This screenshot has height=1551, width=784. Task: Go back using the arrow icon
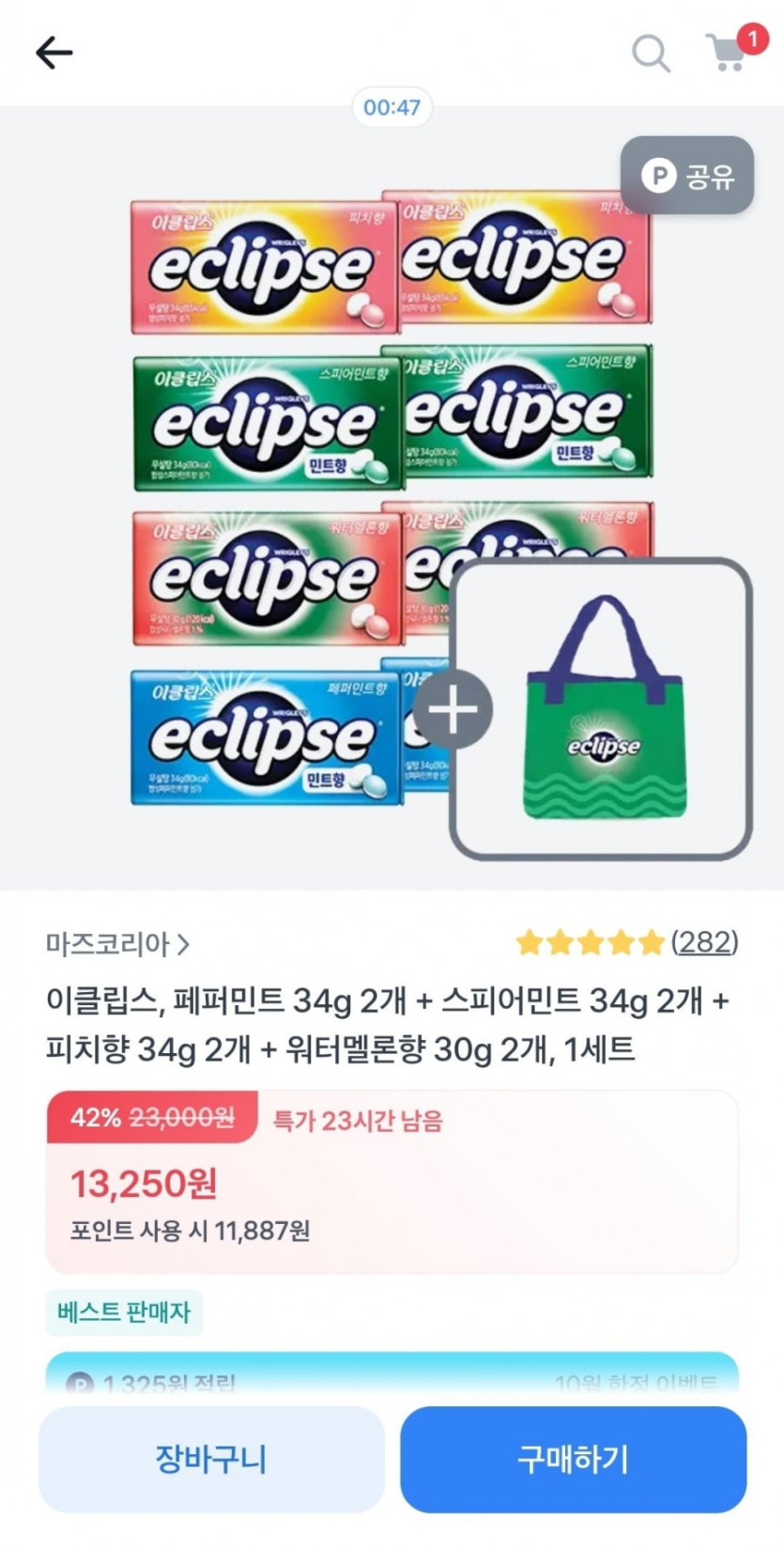[54, 53]
